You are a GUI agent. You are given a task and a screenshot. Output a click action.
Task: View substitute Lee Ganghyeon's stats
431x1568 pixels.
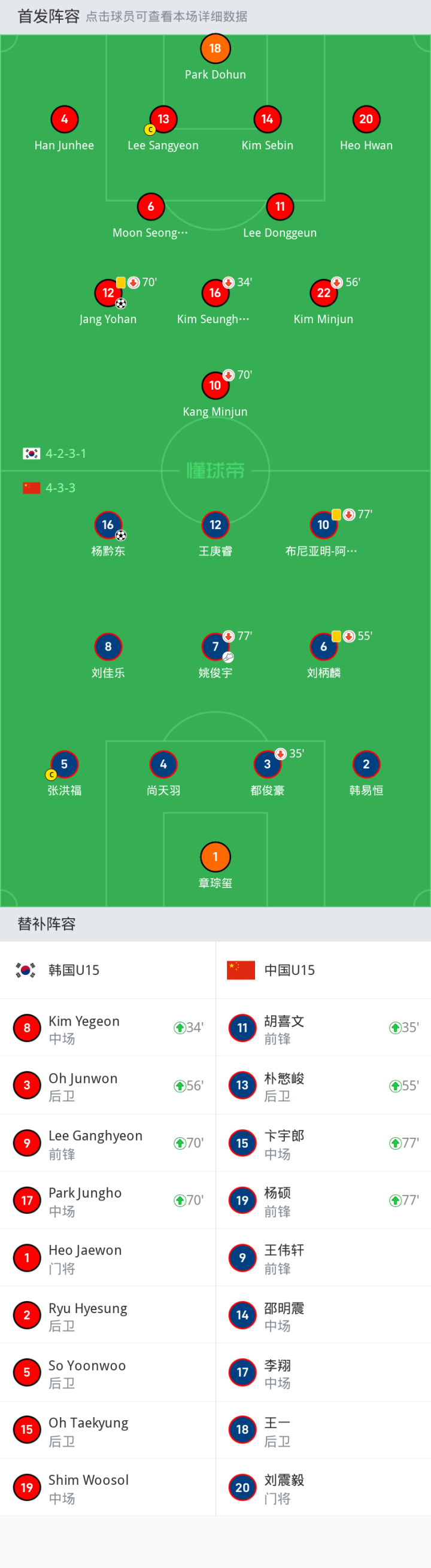coord(108,1143)
